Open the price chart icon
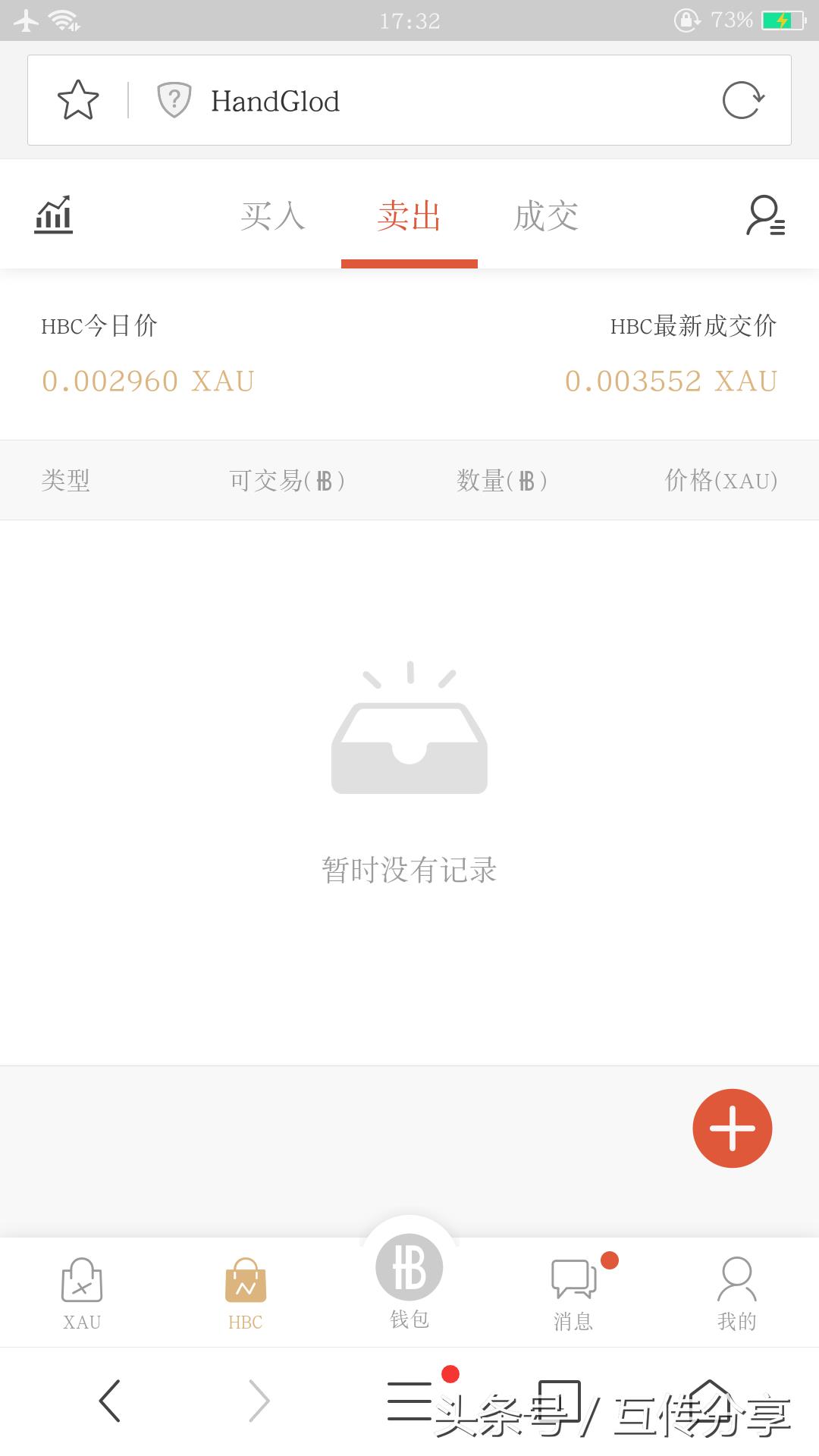819x1456 pixels. point(54,215)
